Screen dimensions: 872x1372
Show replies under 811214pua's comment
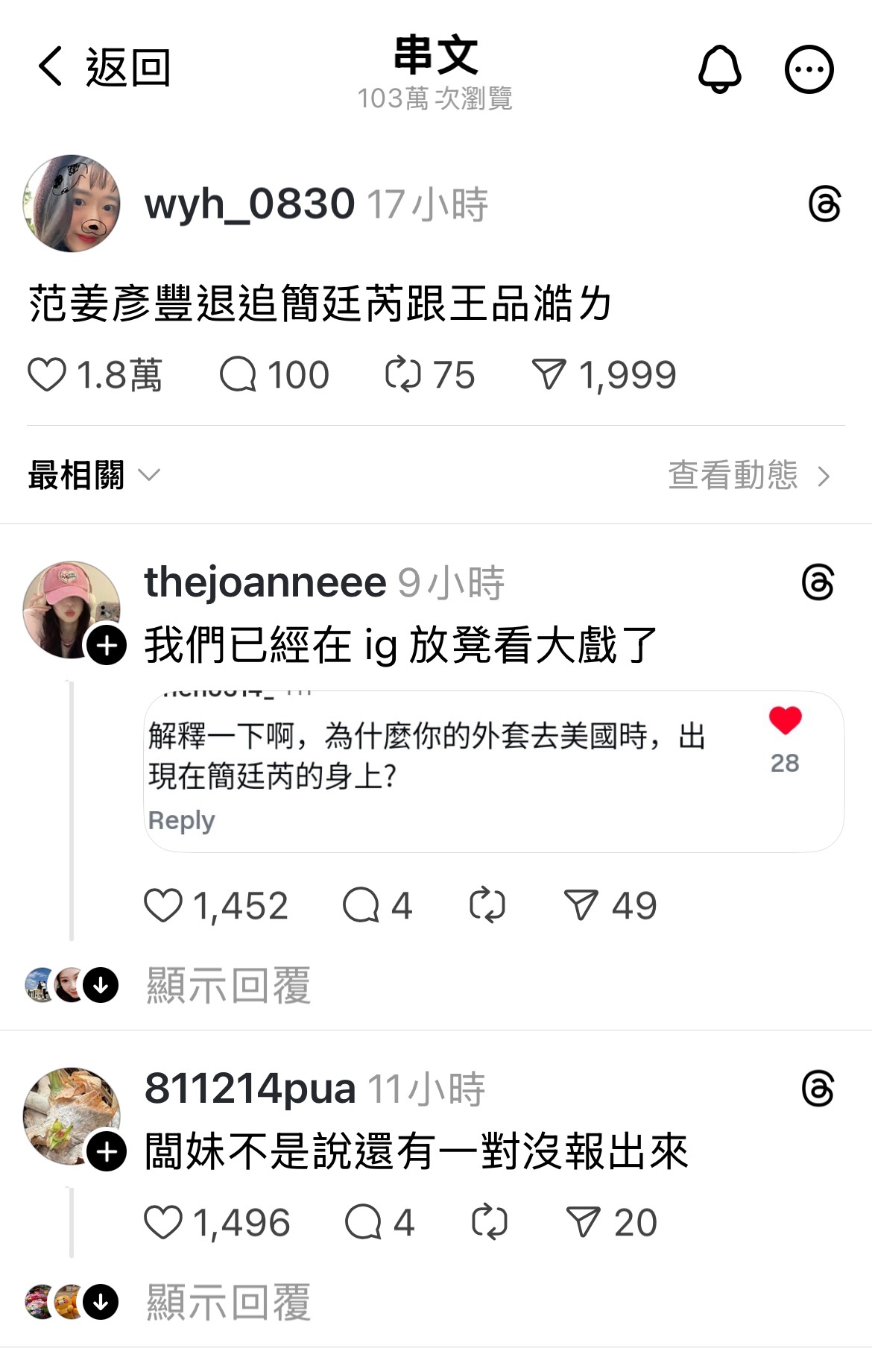227,1302
